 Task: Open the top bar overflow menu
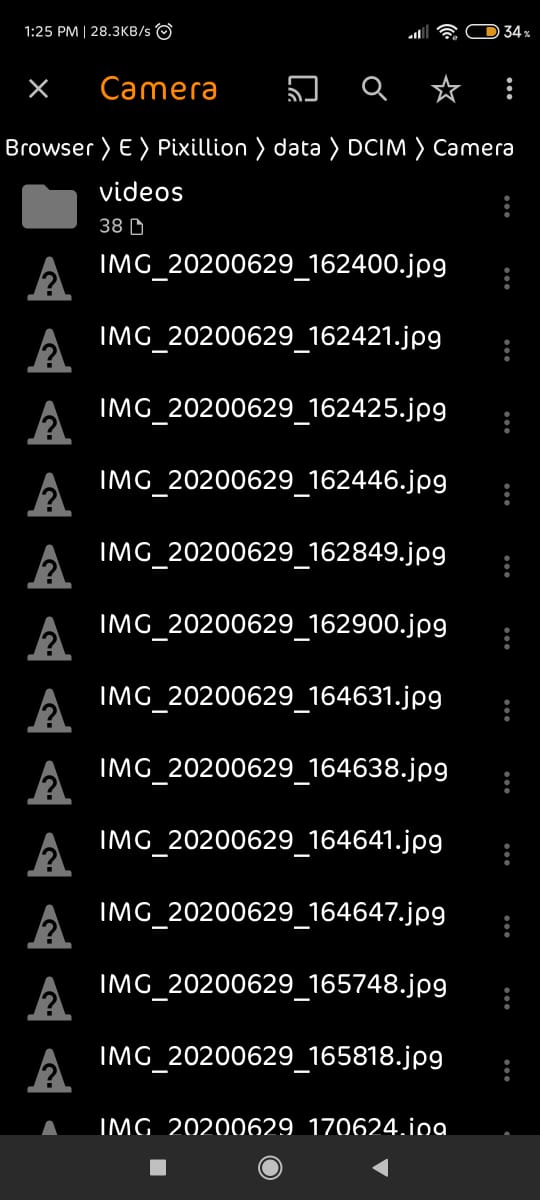coord(509,89)
